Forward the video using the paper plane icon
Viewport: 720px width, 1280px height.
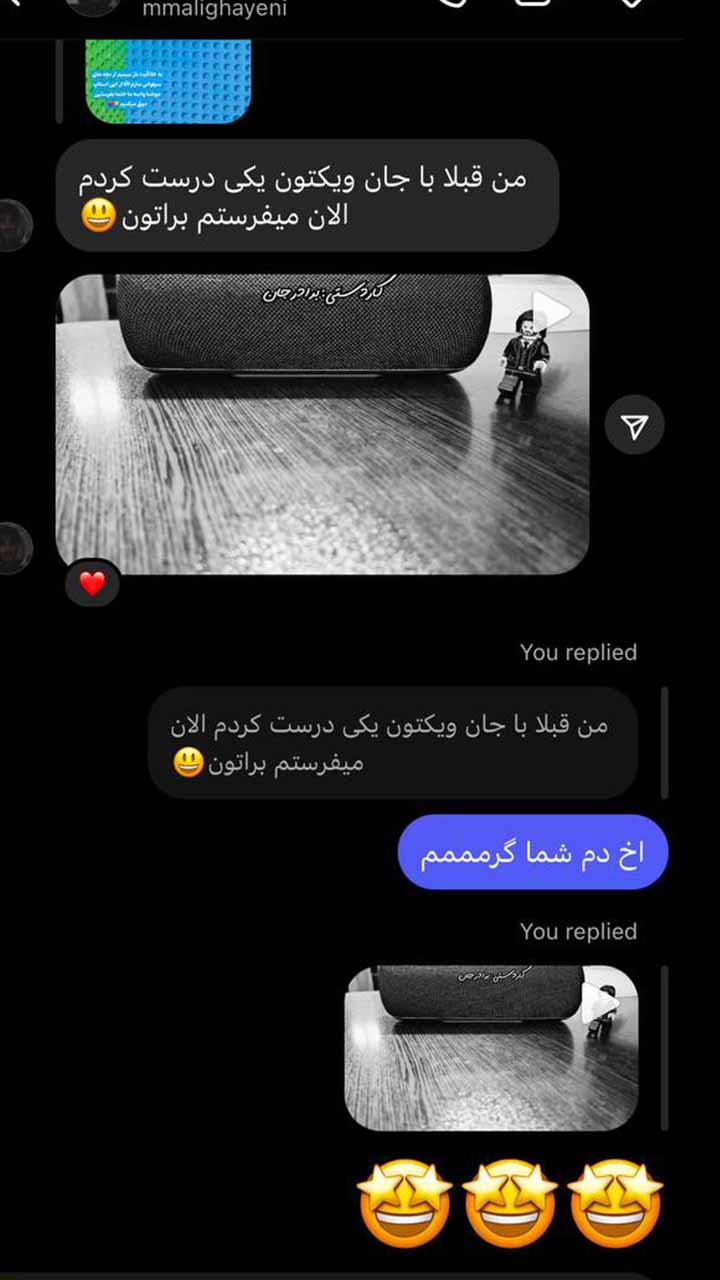click(x=634, y=427)
